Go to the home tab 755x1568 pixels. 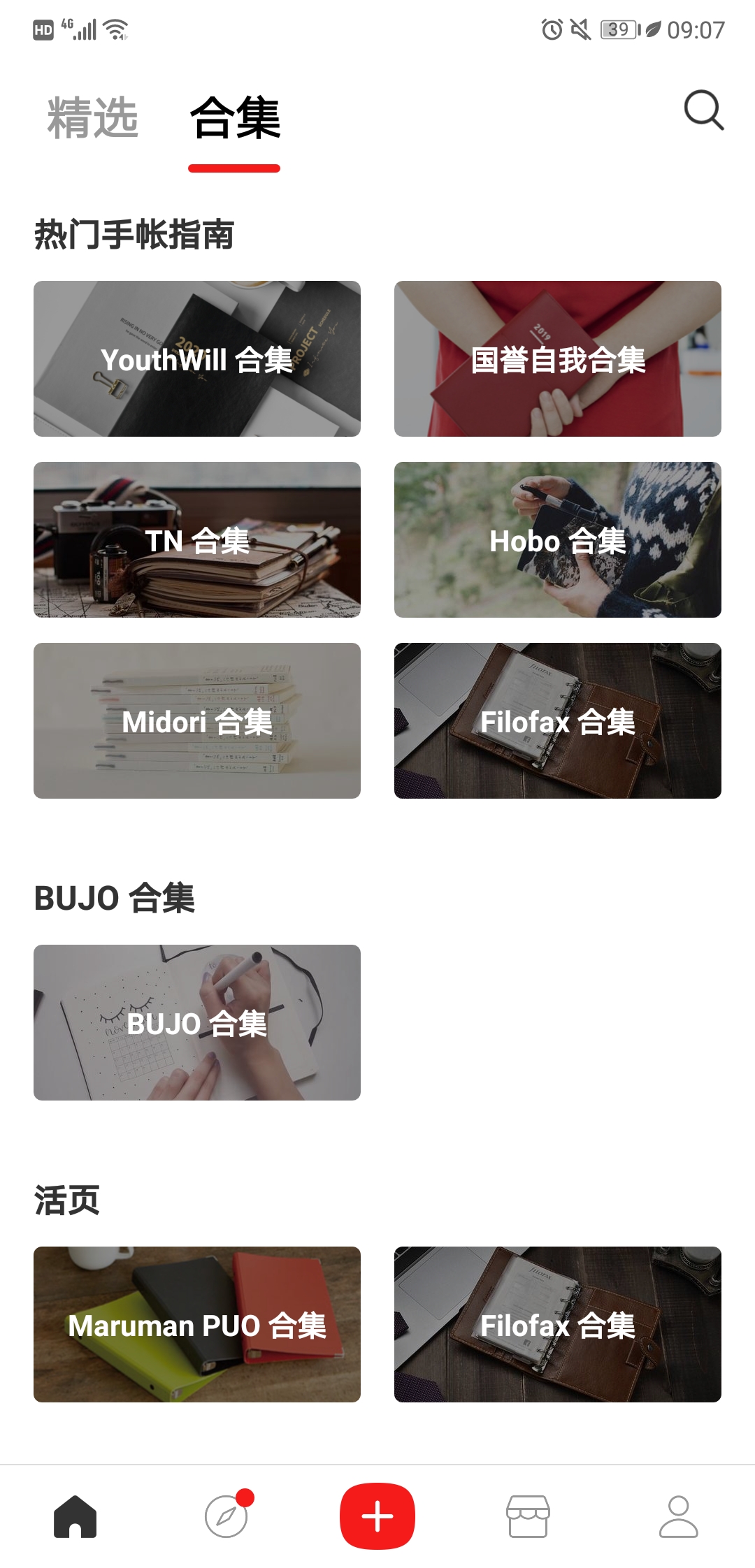coord(75,1516)
